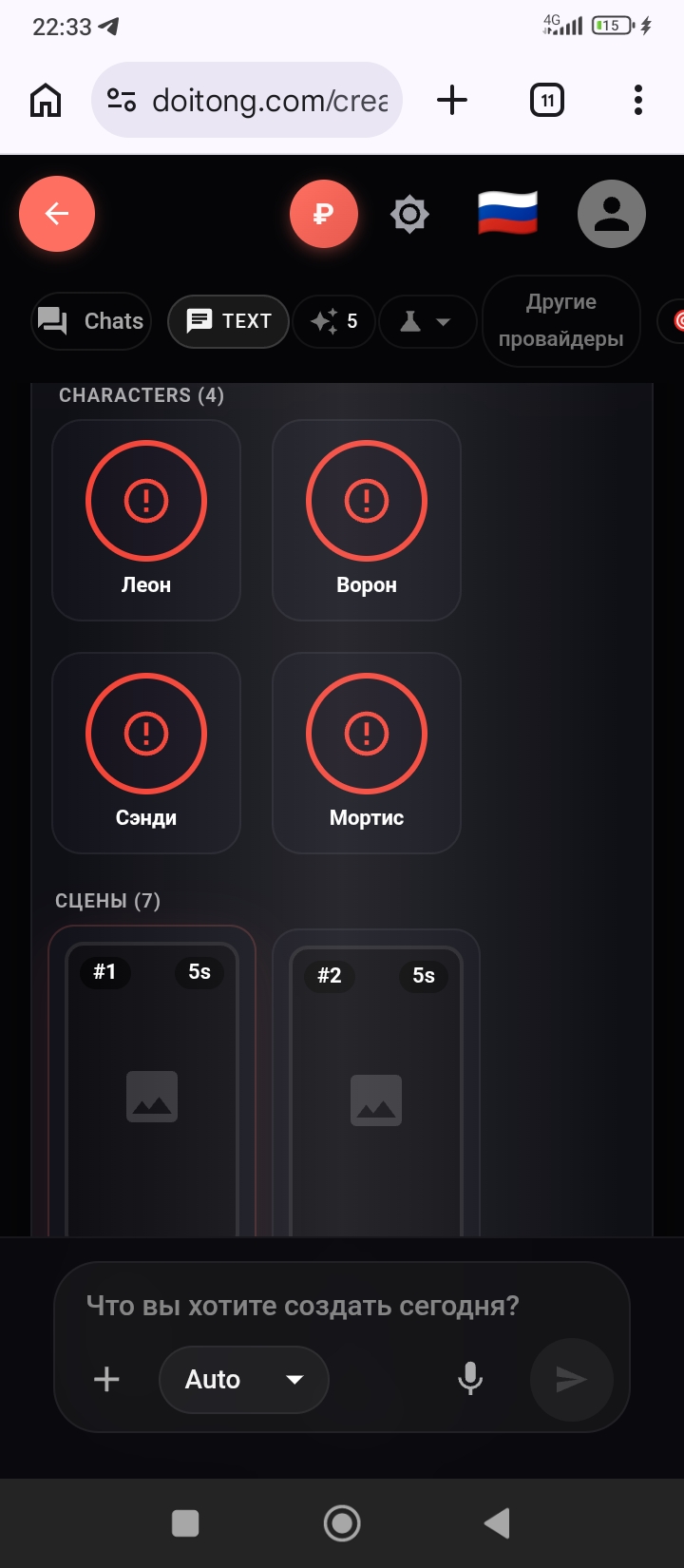Switch to the Chats tab
684x1568 pixels.
(x=91, y=321)
